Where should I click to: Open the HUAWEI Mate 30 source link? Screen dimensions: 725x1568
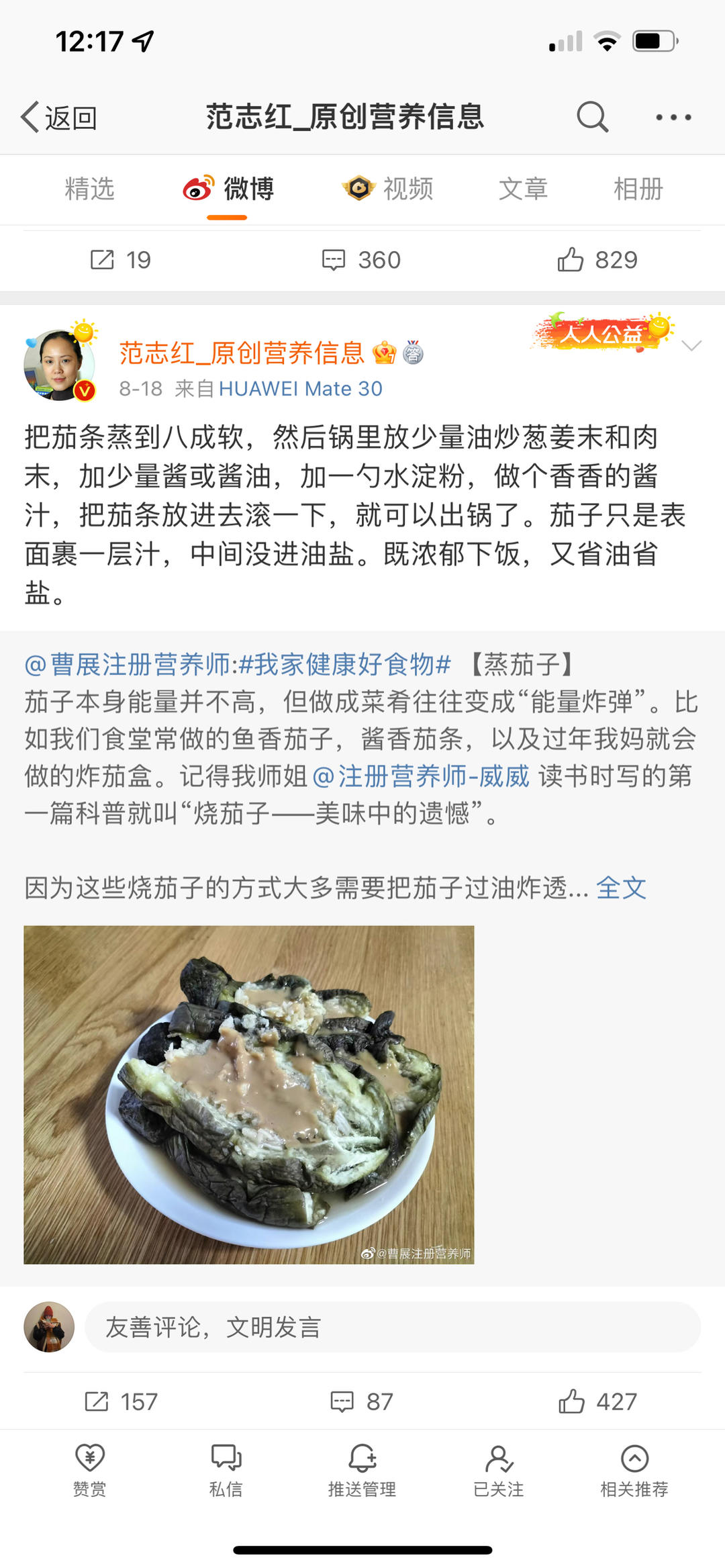tap(300, 389)
